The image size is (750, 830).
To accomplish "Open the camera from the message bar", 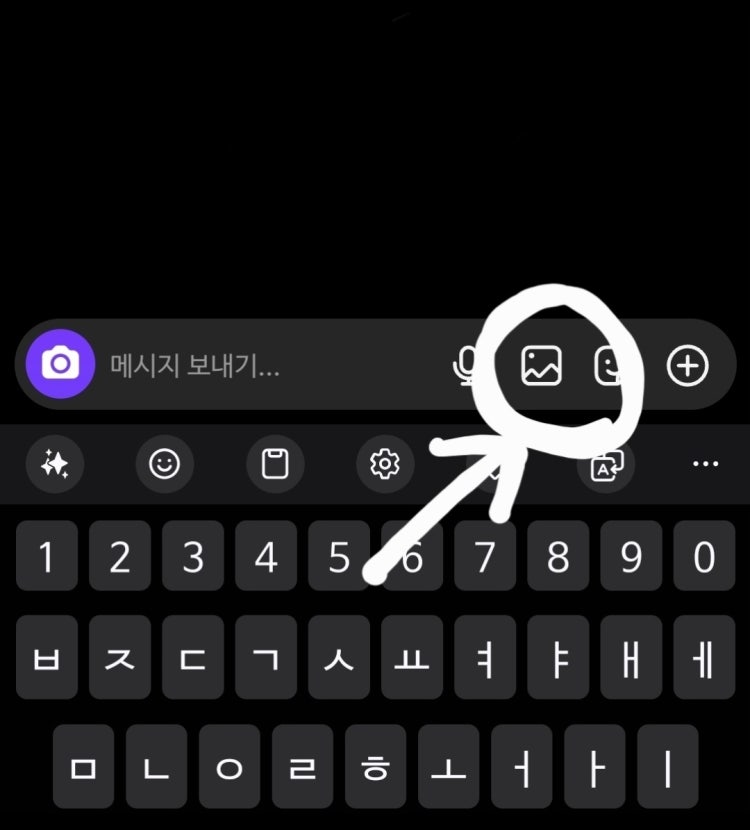I will pos(60,365).
